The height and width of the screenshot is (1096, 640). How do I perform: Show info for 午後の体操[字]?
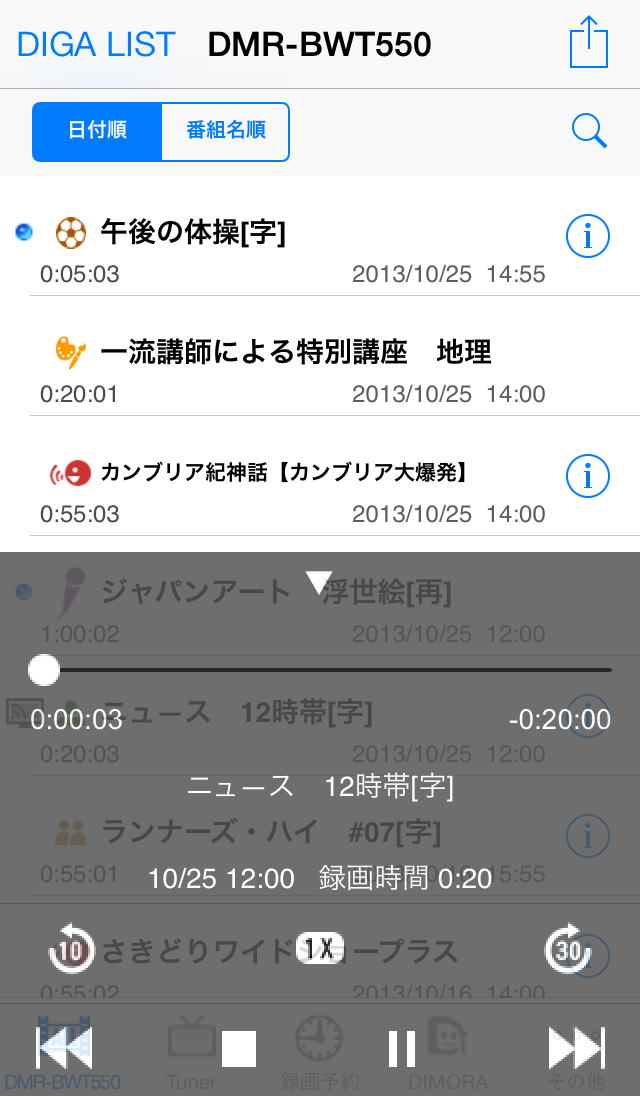[588, 236]
